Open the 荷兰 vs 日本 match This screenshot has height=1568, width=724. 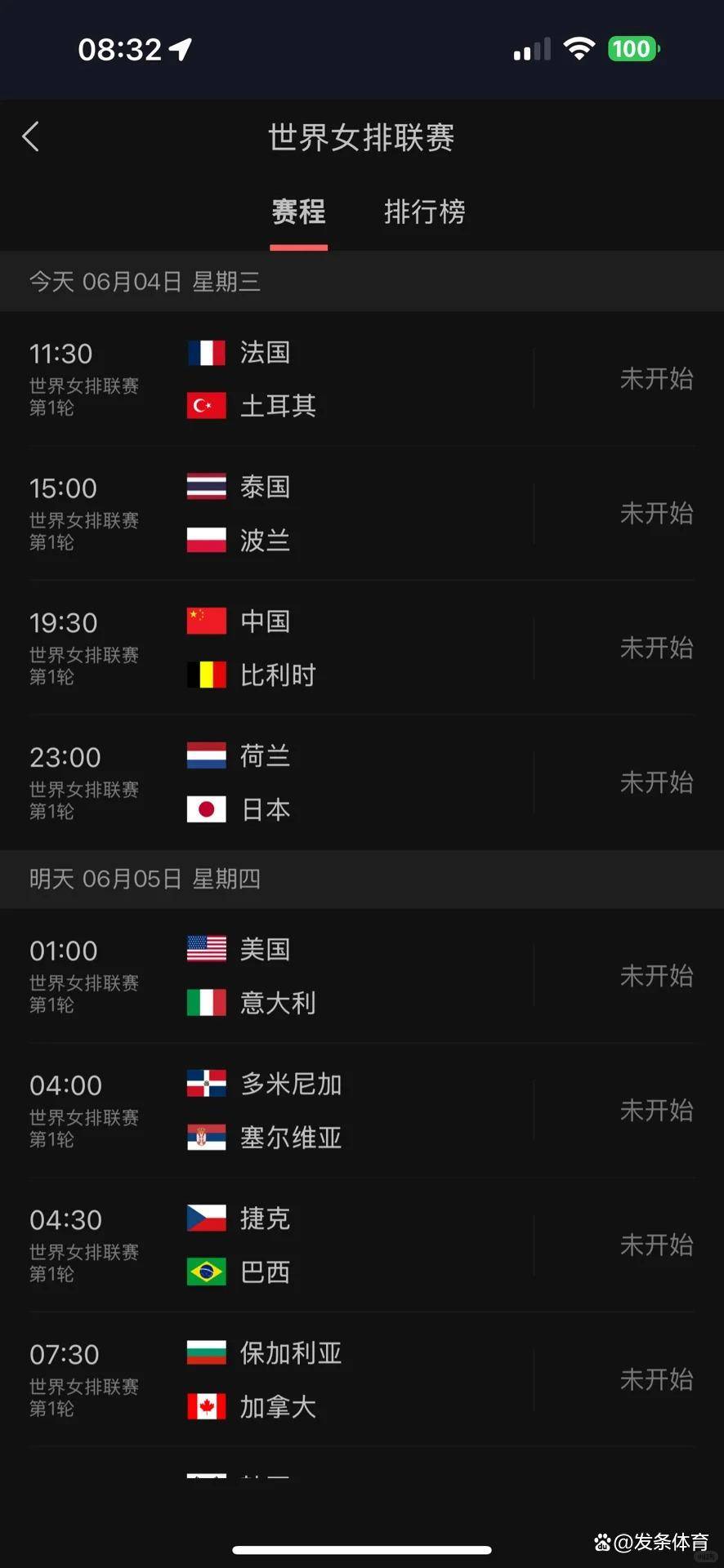(x=361, y=783)
